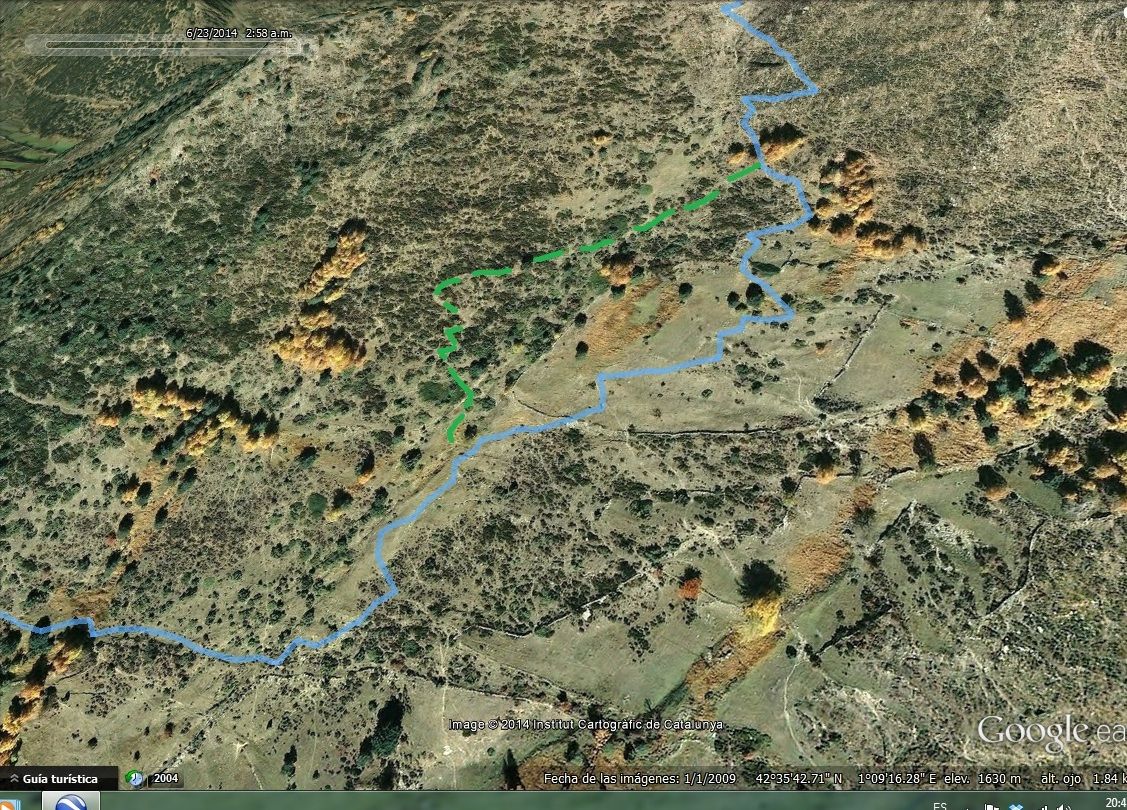Viewport: 1127px width, 810px height.
Task: Open historical imagery clock icon
Action: (x=134, y=778)
